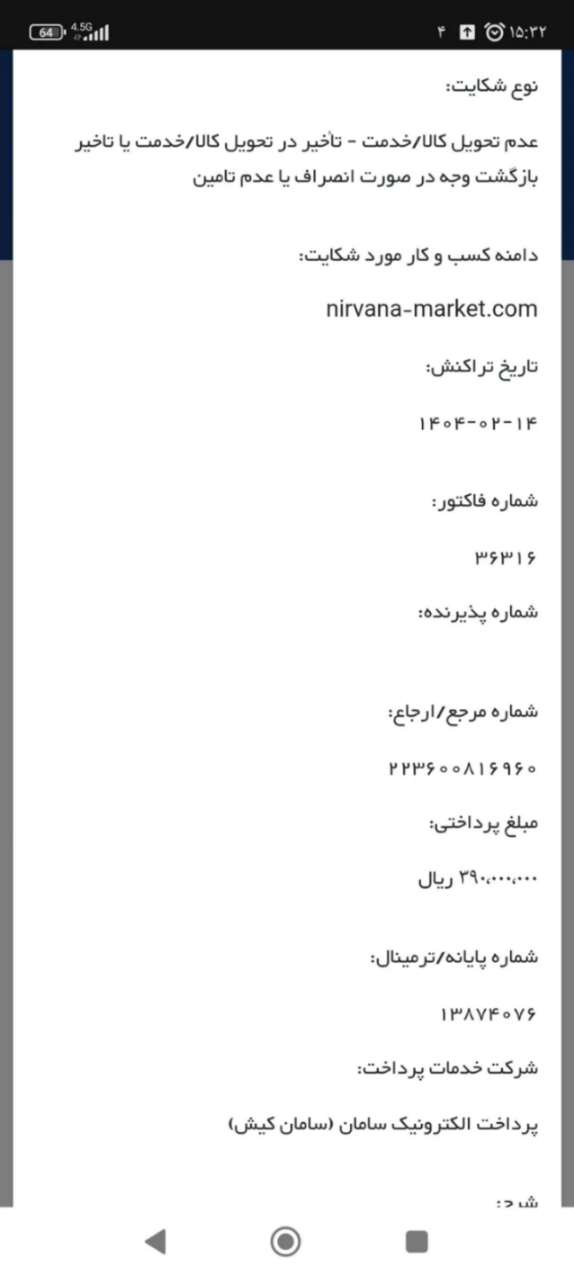Tap the system home button
The height and width of the screenshot is (1276, 574).
286,1241
